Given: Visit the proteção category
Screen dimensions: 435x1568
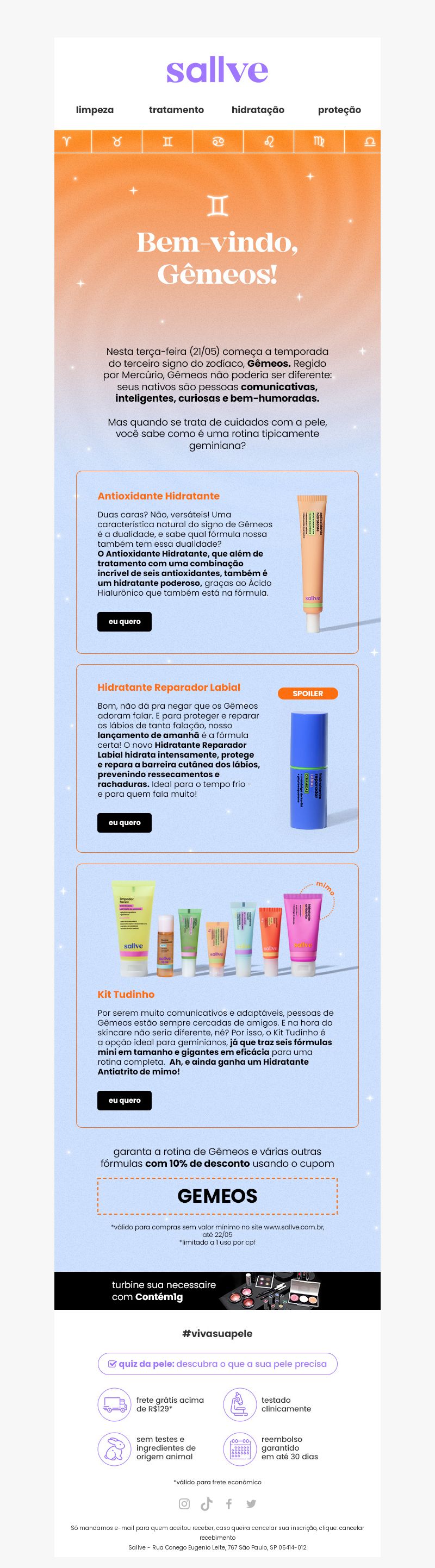Looking at the screenshot, I should [x=339, y=110].
